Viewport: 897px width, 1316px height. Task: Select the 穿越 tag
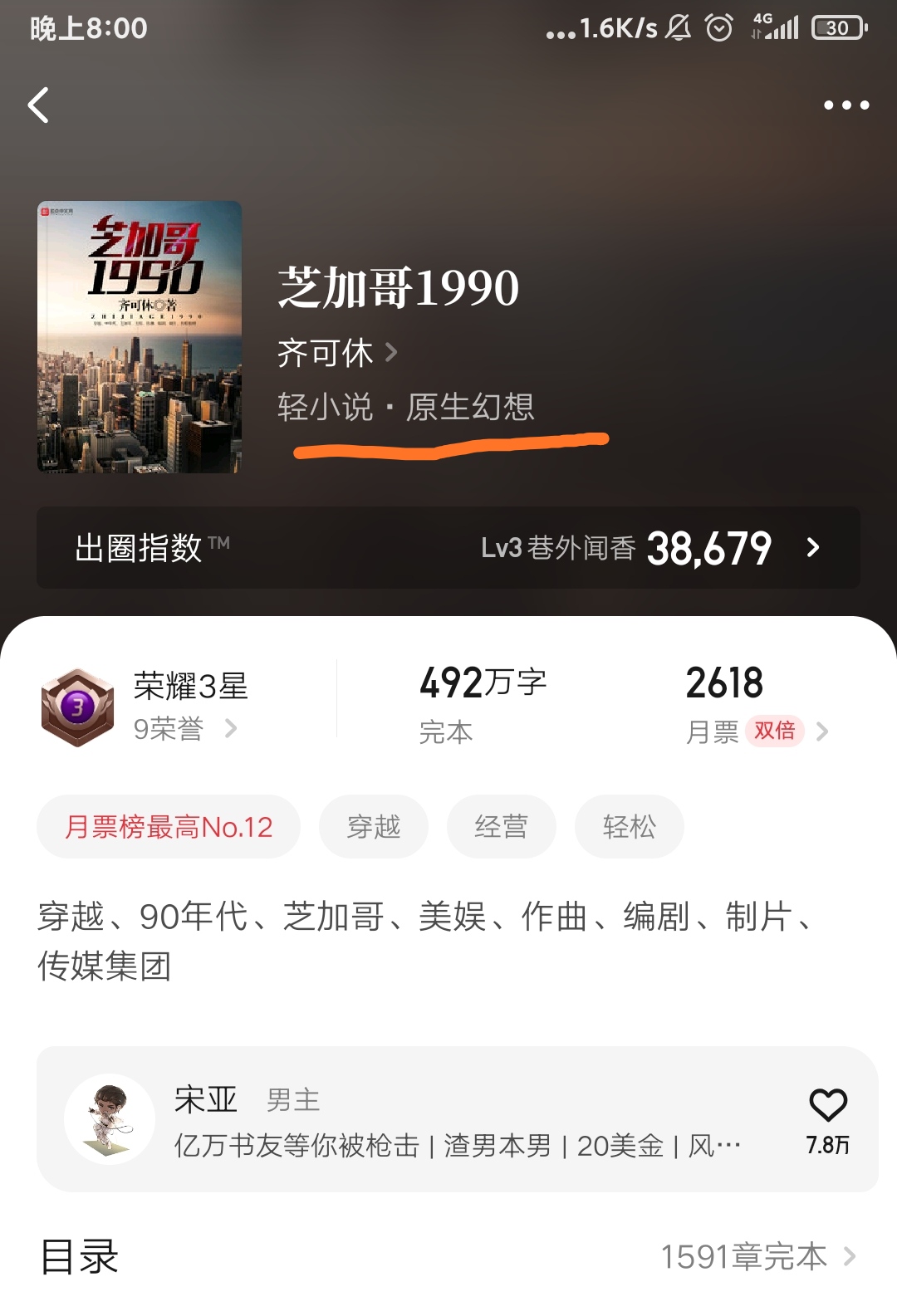[x=374, y=825]
